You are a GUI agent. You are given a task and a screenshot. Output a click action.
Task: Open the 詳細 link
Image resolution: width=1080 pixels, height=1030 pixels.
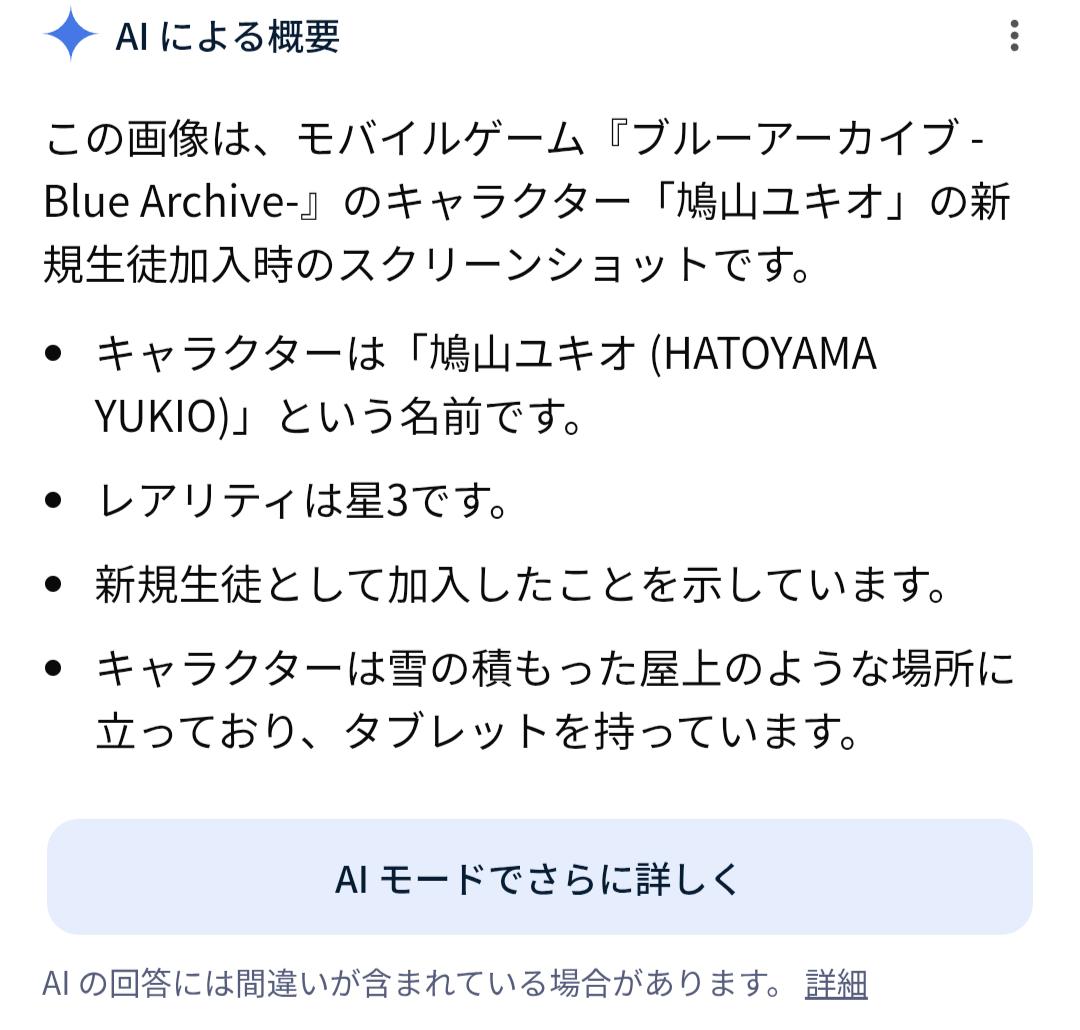point(835,984)
